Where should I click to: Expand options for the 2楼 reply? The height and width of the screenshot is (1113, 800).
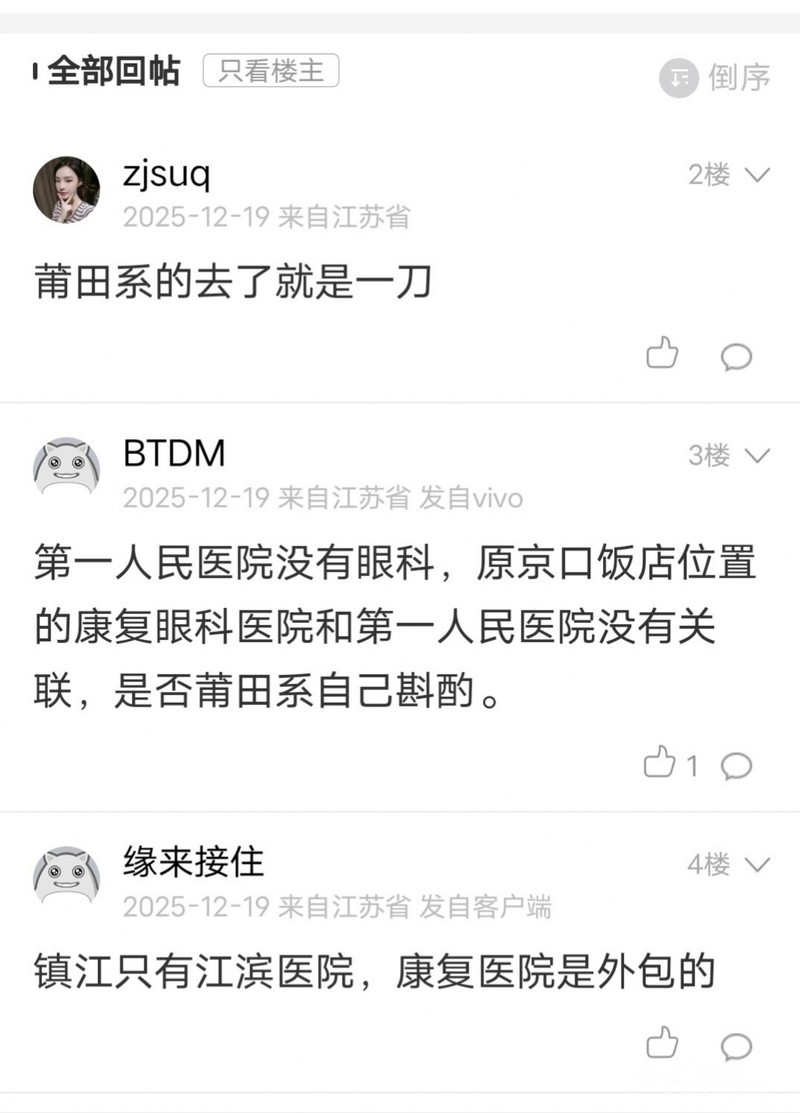pos(758,175)
